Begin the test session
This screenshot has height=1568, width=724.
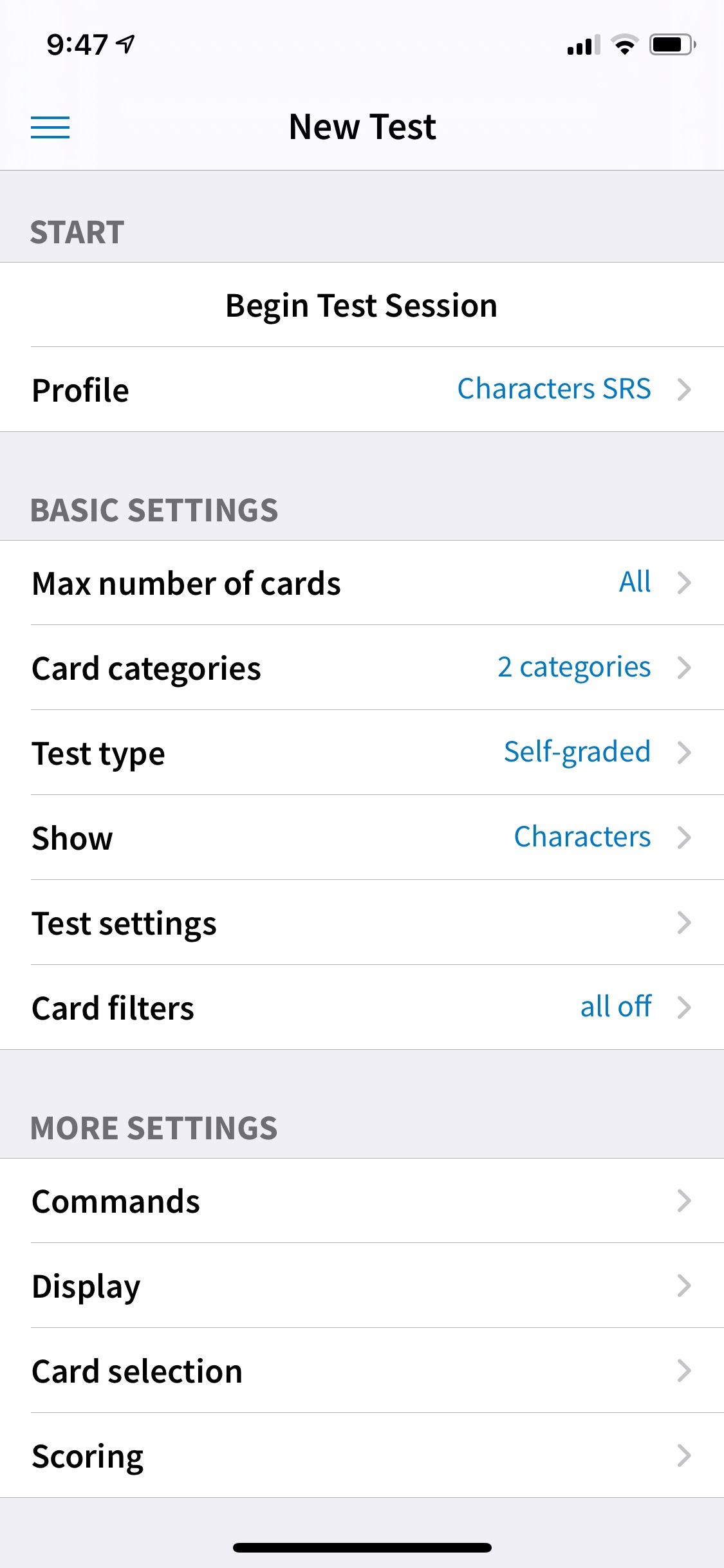click(362, 305)
